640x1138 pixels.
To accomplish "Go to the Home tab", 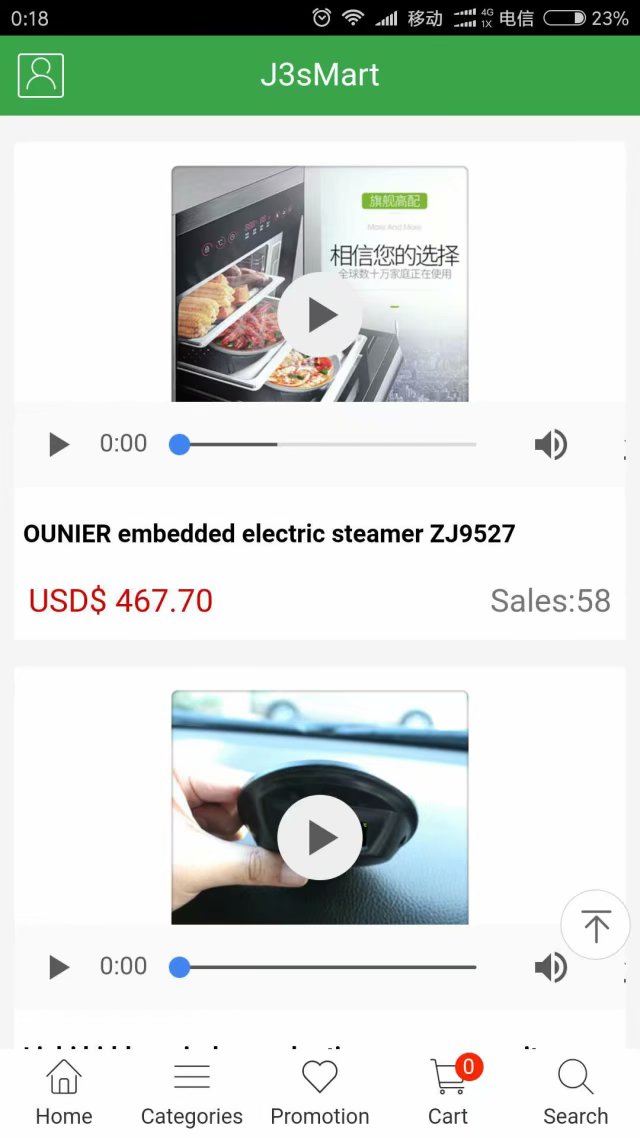I will (x=64, y=1093).
